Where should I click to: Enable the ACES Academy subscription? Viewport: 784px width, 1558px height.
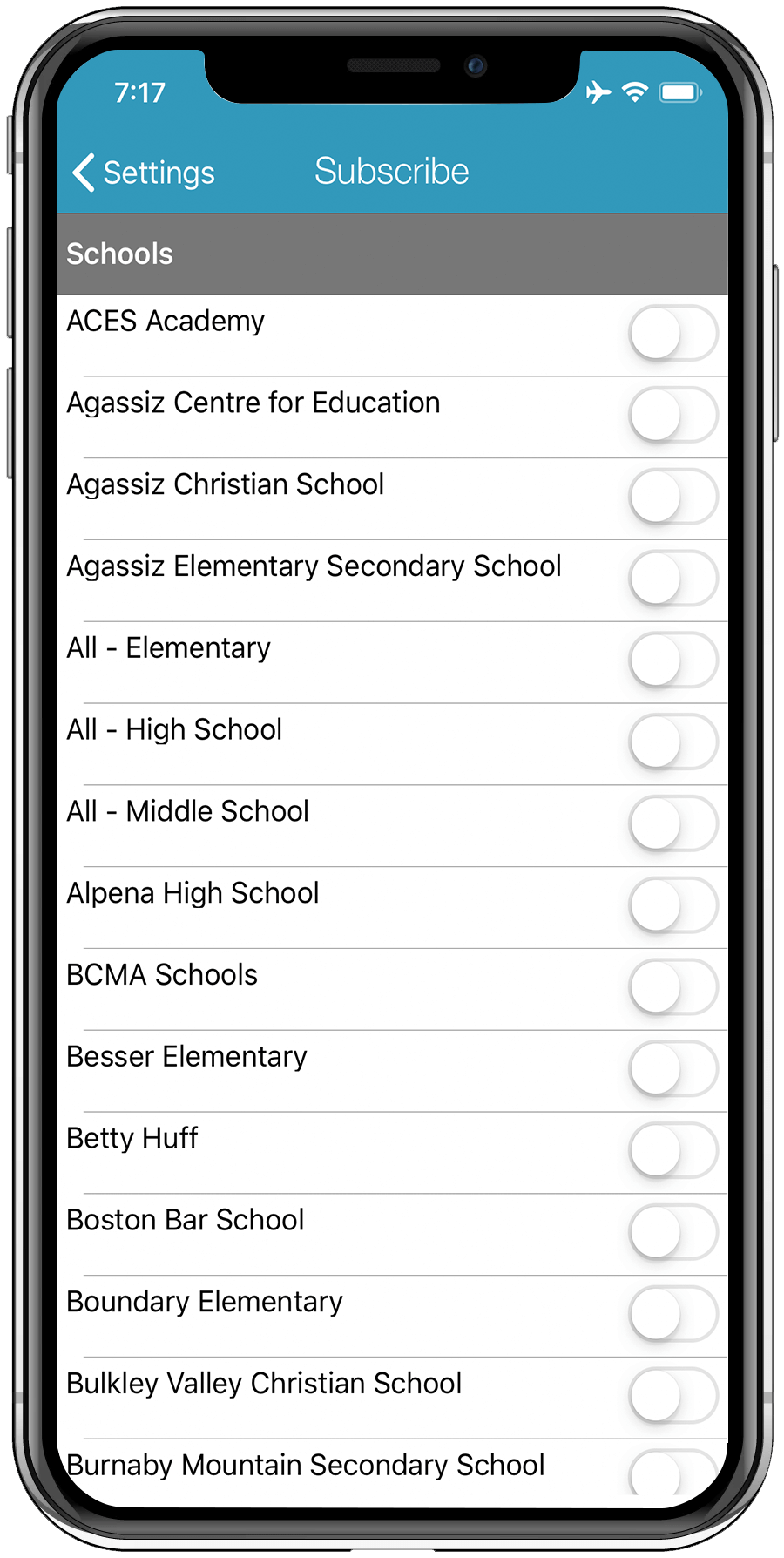pyautogui.click(x=673, y=332)
